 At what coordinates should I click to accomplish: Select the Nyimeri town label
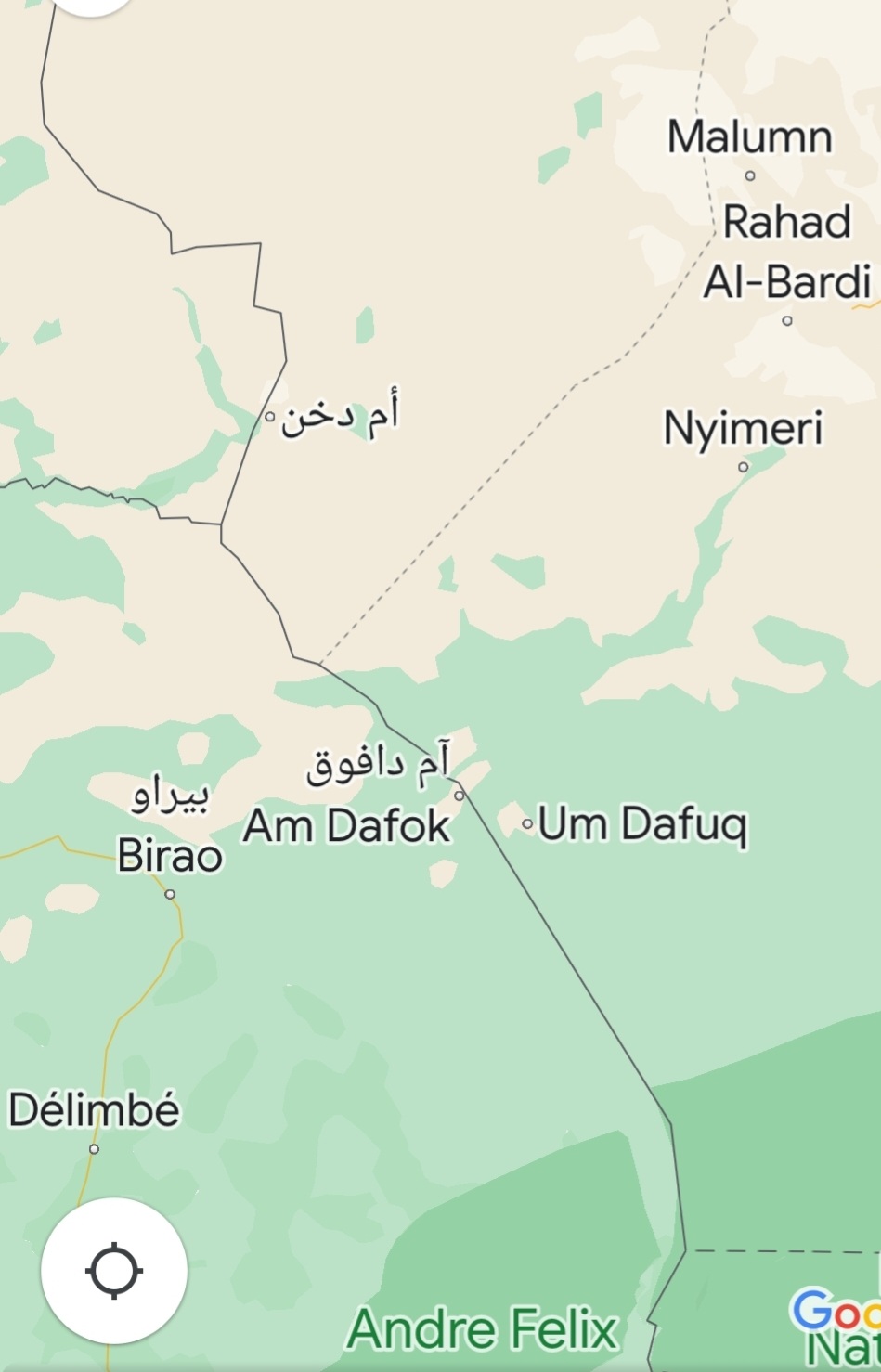point(743,430)
